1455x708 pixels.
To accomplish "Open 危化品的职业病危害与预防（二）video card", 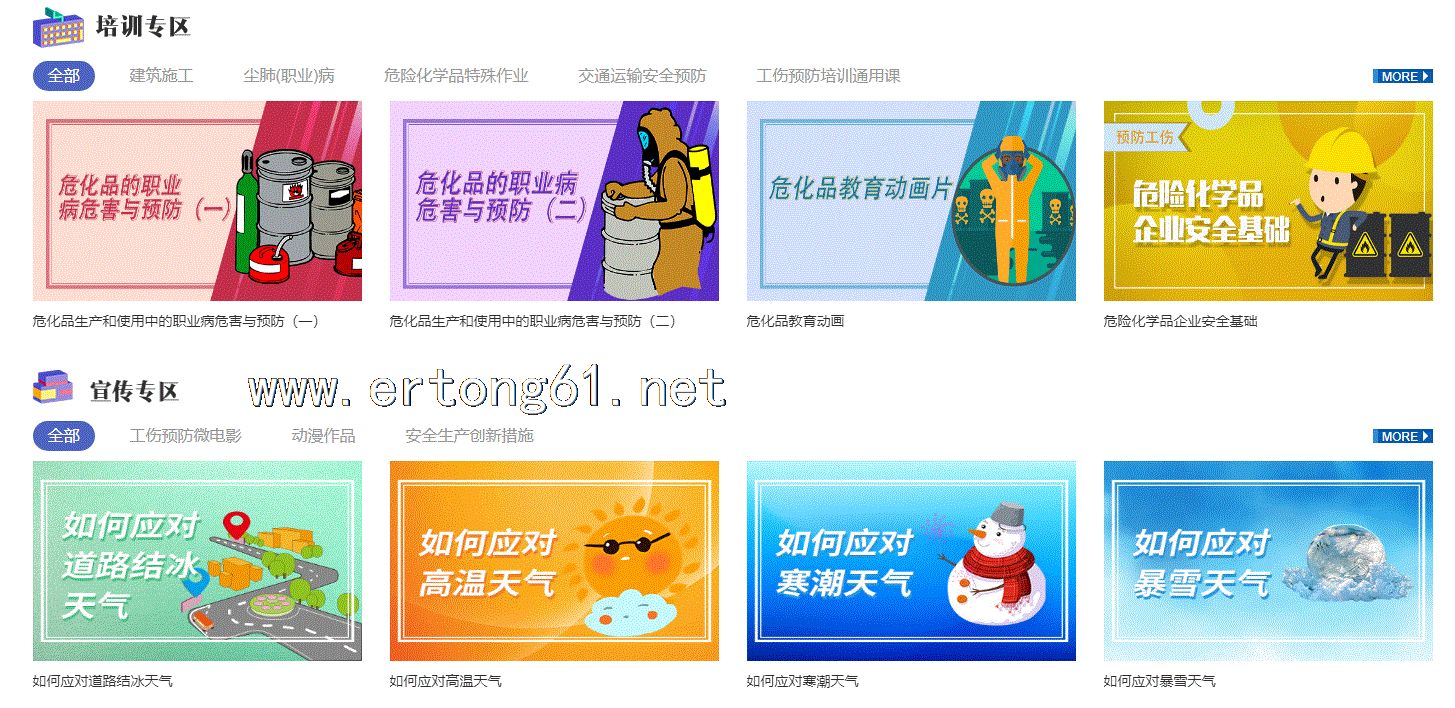I will point(554,201).
